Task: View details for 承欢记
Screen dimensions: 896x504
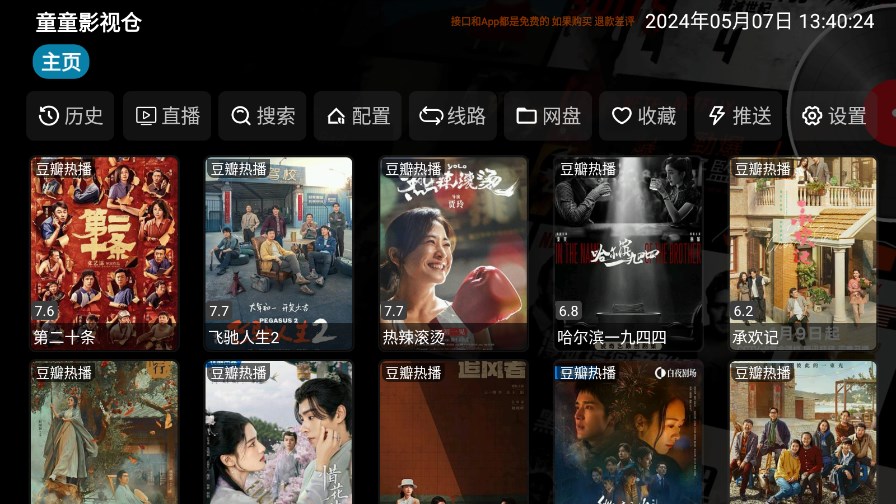Action: (802, 253)
